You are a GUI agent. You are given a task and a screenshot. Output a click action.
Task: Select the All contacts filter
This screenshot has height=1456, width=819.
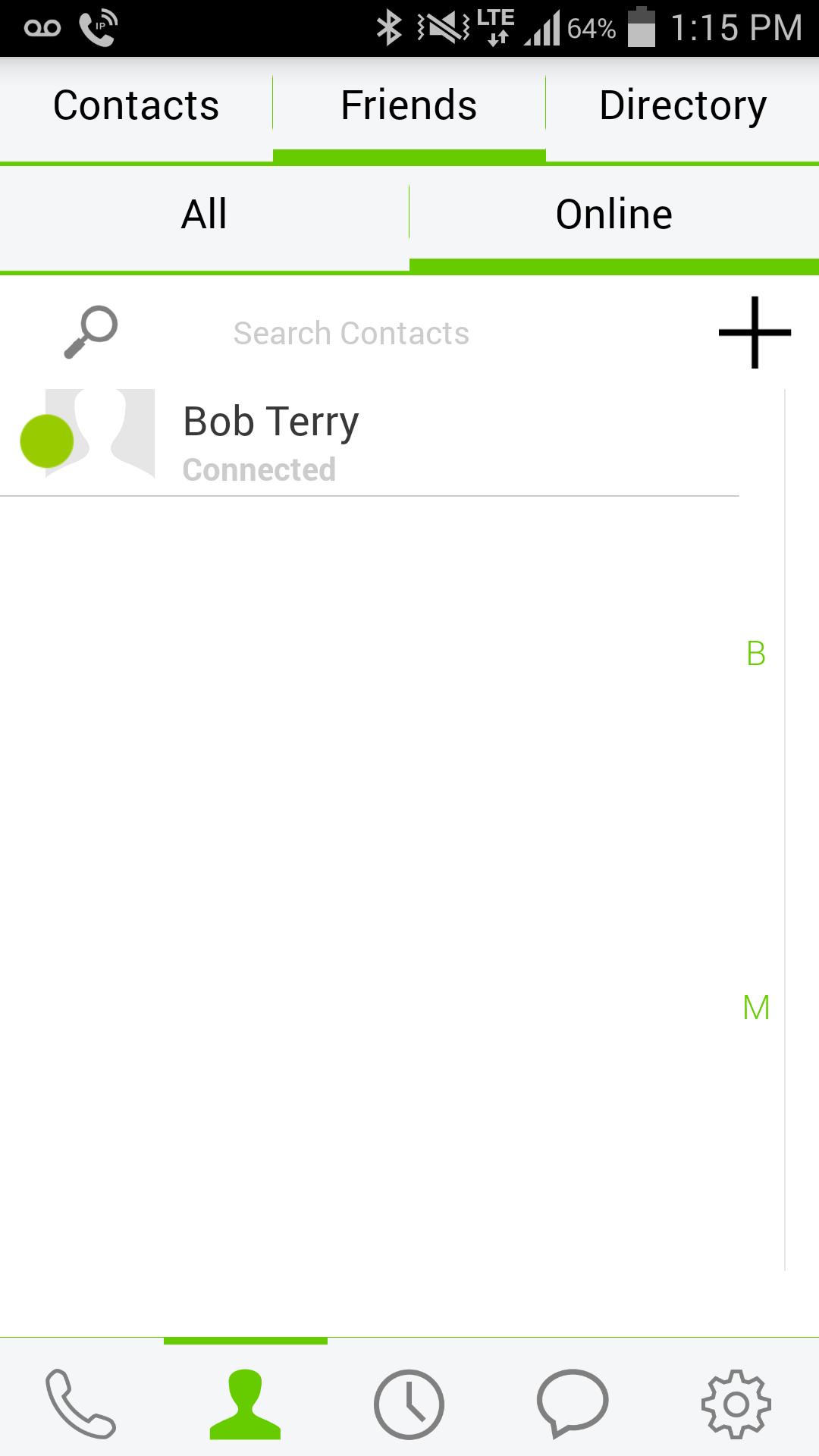point(203,215)
